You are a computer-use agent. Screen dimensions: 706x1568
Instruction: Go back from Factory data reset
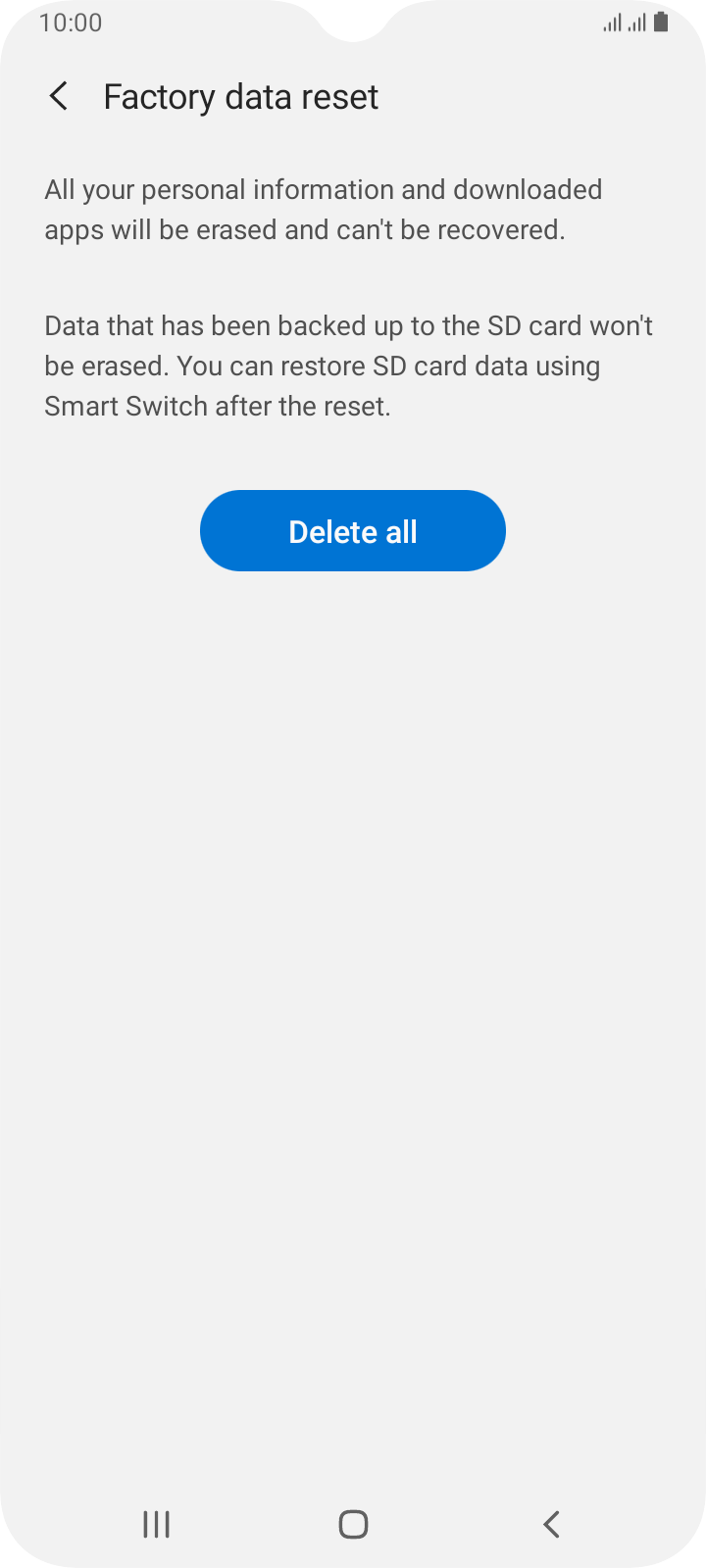59,96
